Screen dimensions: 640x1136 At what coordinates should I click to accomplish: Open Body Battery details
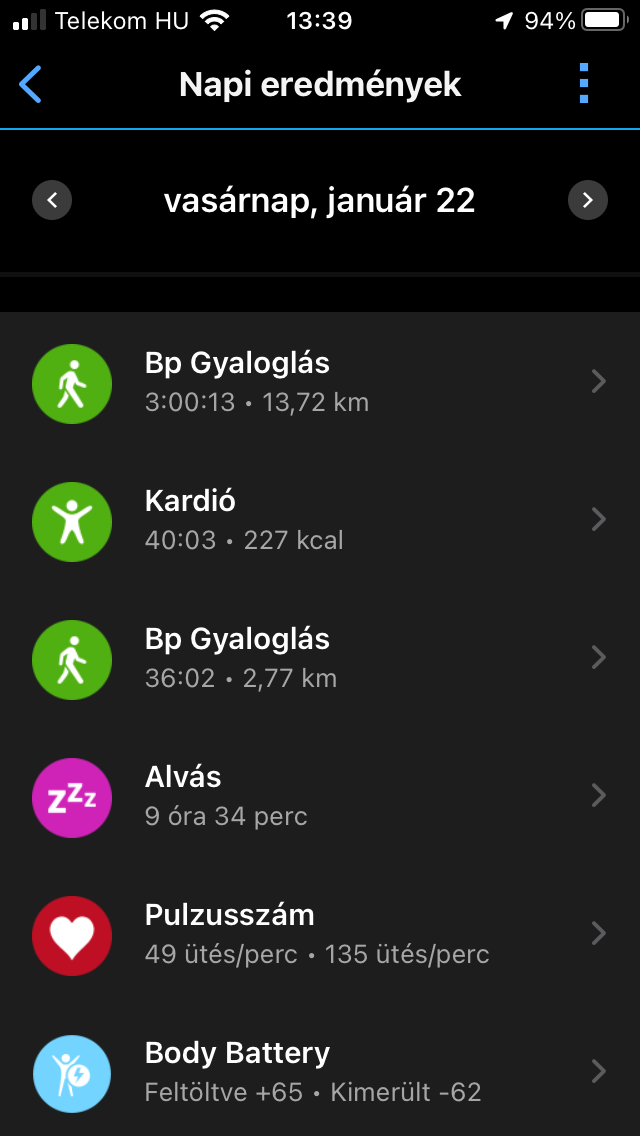(x=320, y=1072)
